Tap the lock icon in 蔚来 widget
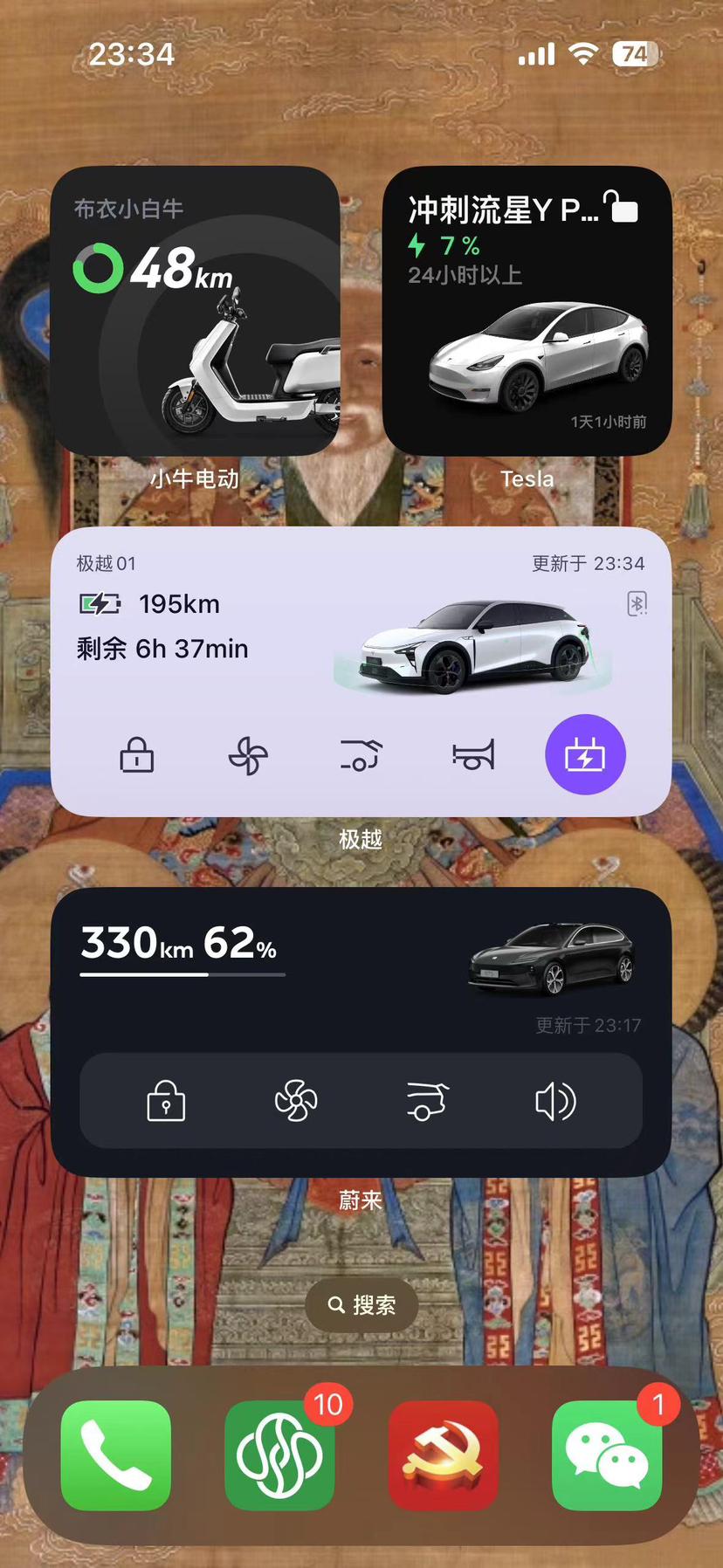This screenshot has width=723, height=1568. coord(166,1101)
